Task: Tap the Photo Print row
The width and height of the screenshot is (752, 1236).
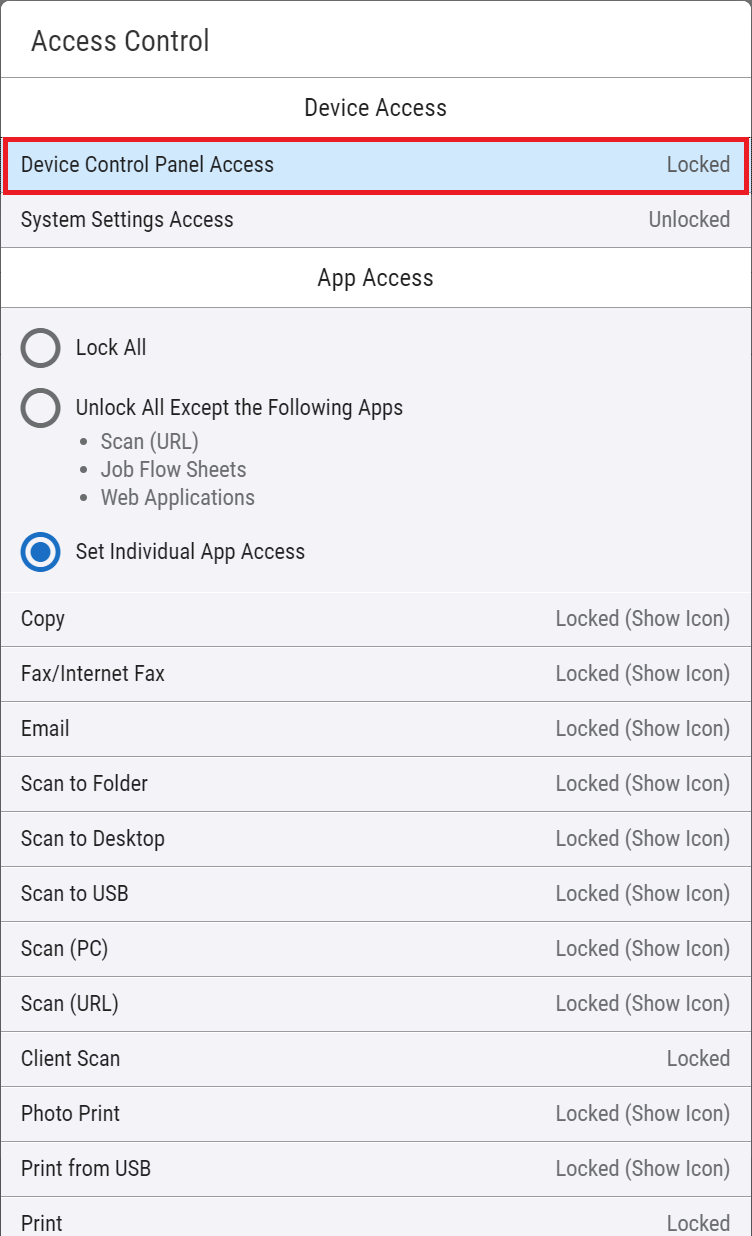Action: point(375,1114)
